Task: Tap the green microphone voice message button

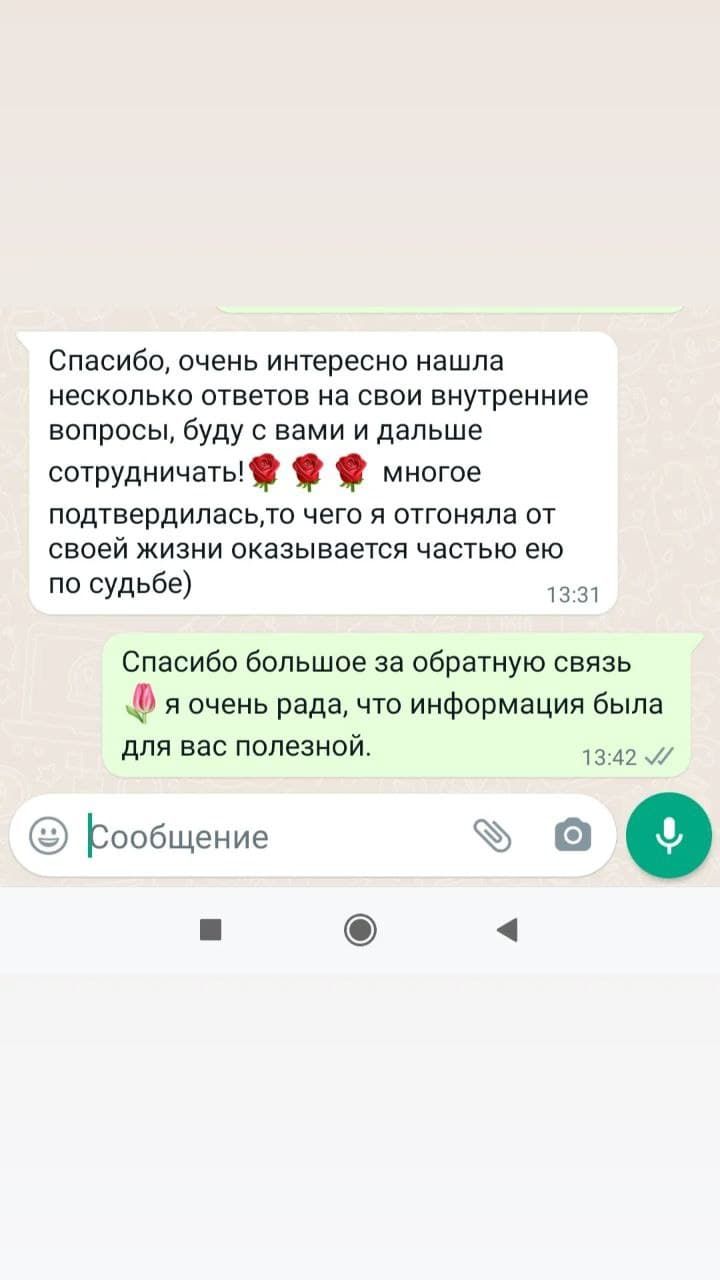Action: tap(668, 835)
